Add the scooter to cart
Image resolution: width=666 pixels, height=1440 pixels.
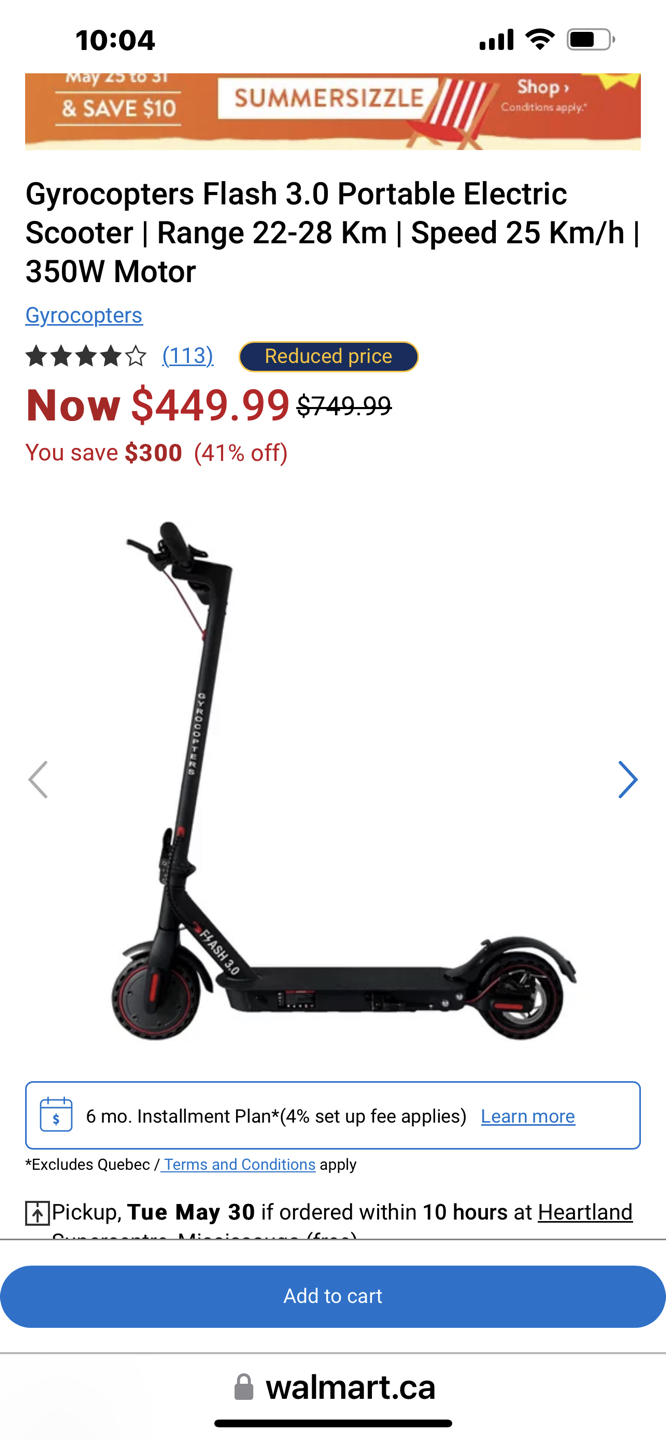(333, 1296)
